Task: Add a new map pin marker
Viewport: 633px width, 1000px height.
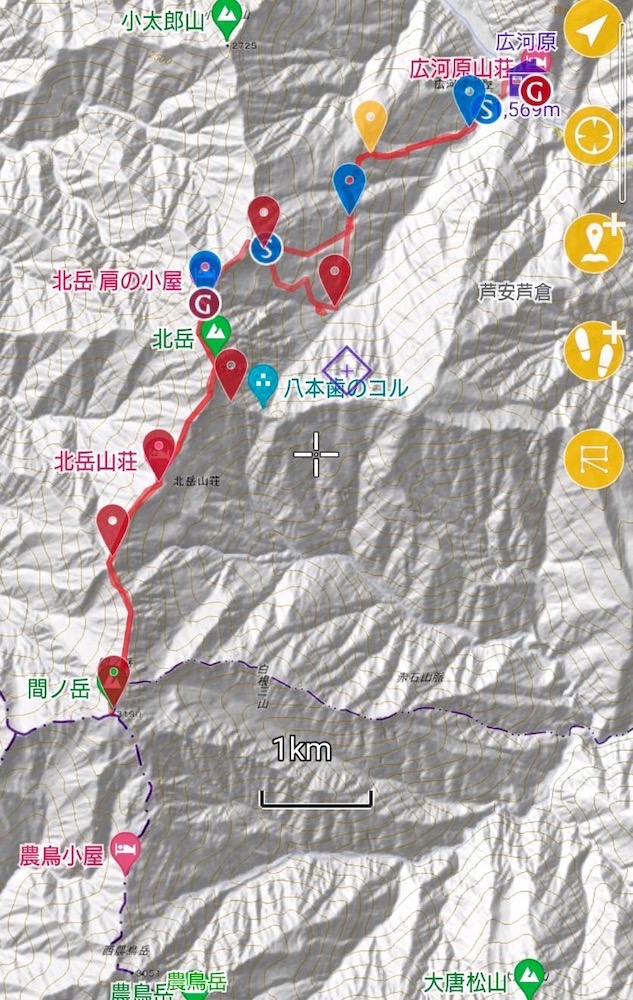Action: (593, 242)
